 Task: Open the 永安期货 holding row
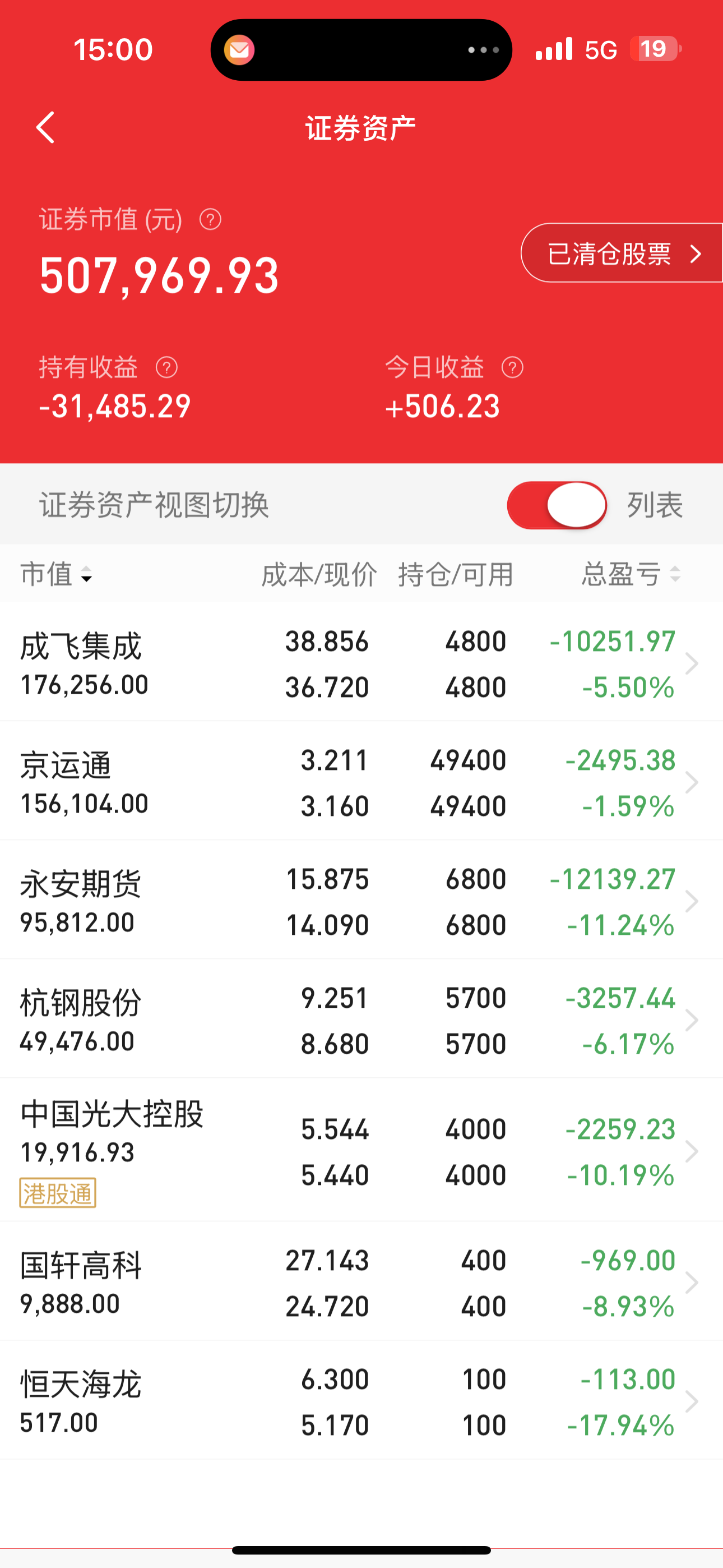(x=361, y=900)
